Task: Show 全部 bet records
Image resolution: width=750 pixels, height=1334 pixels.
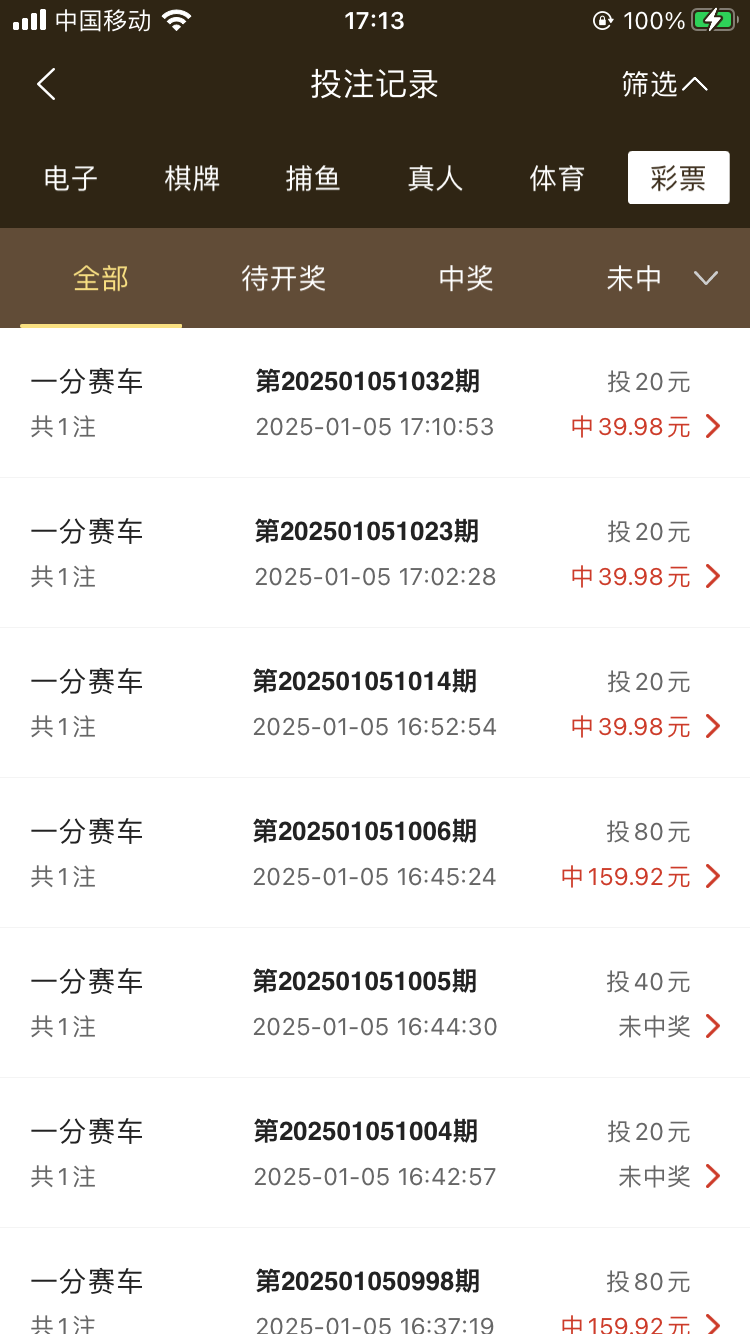Action: (x=101, y=278)
